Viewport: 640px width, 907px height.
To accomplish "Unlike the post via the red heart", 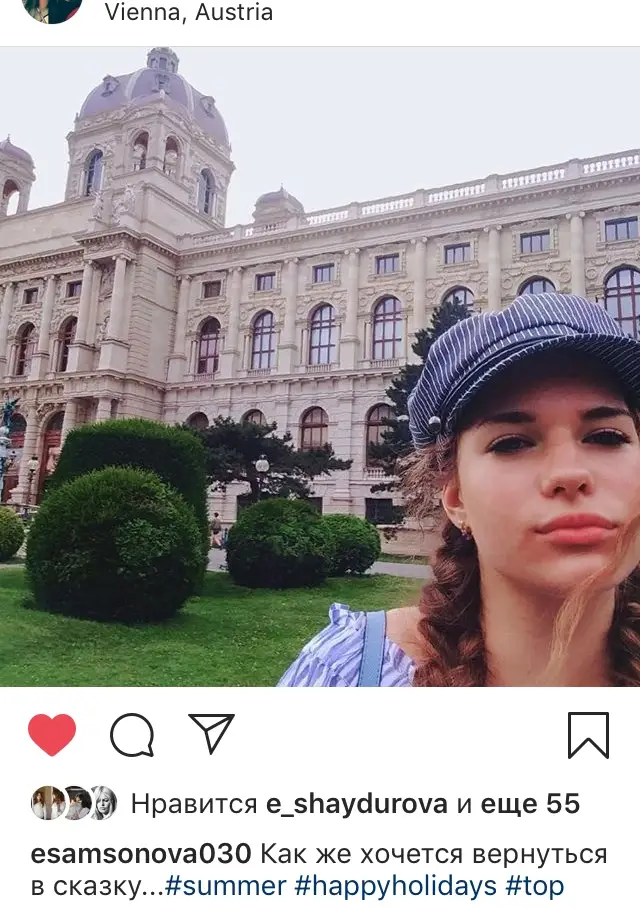I will (52, 735).
